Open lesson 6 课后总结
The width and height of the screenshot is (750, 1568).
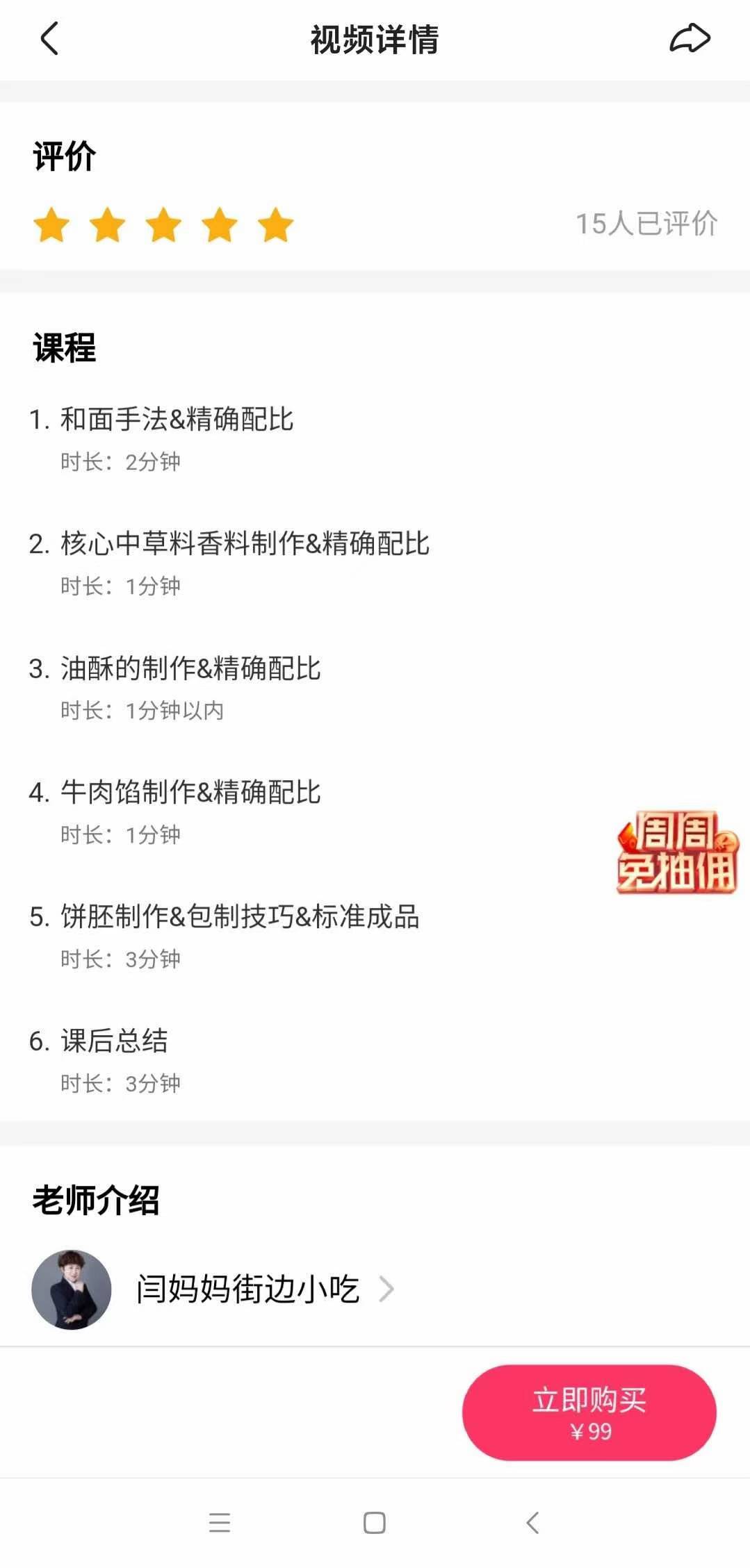point(114,1041)
